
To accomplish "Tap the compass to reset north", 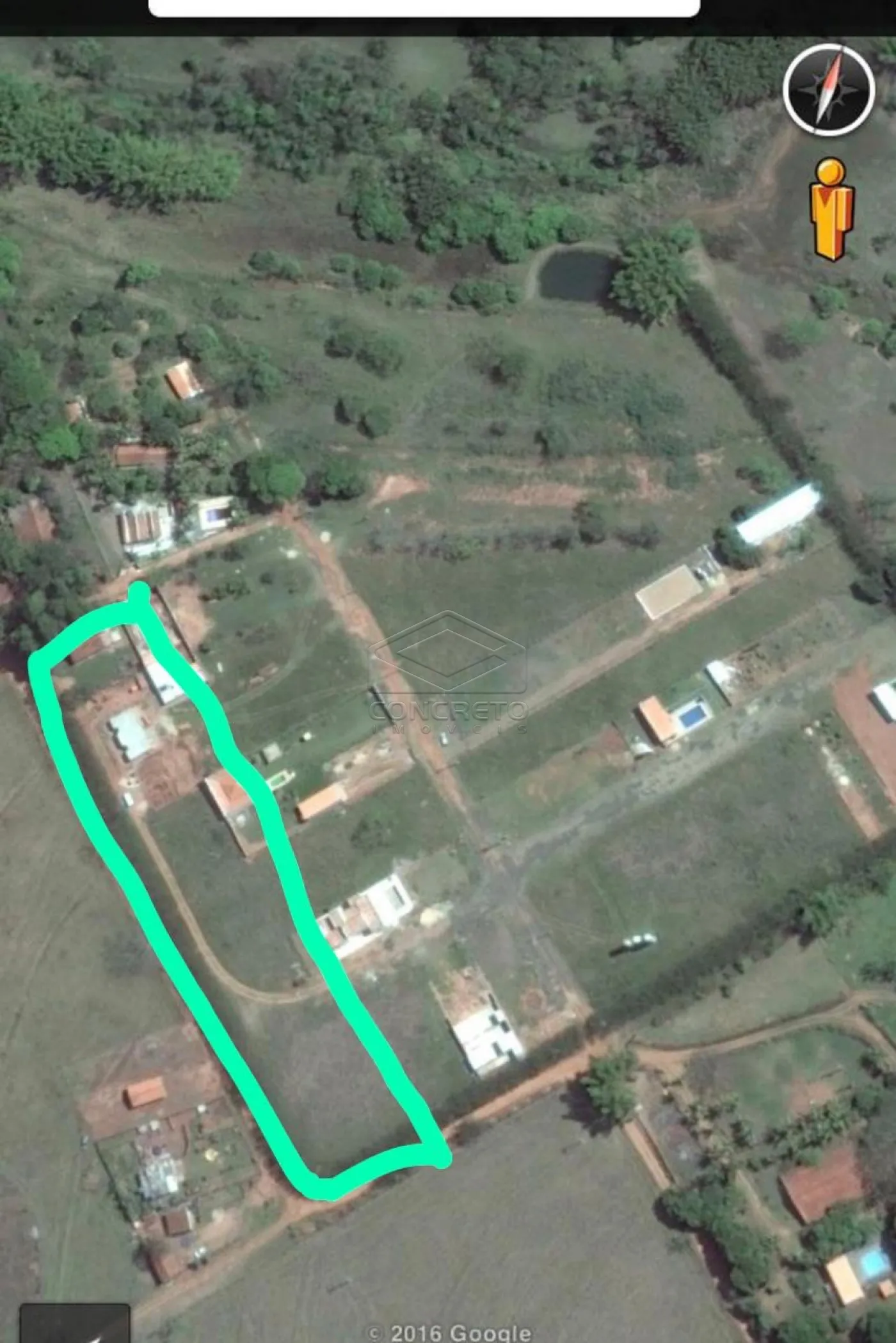I will 829,90.
